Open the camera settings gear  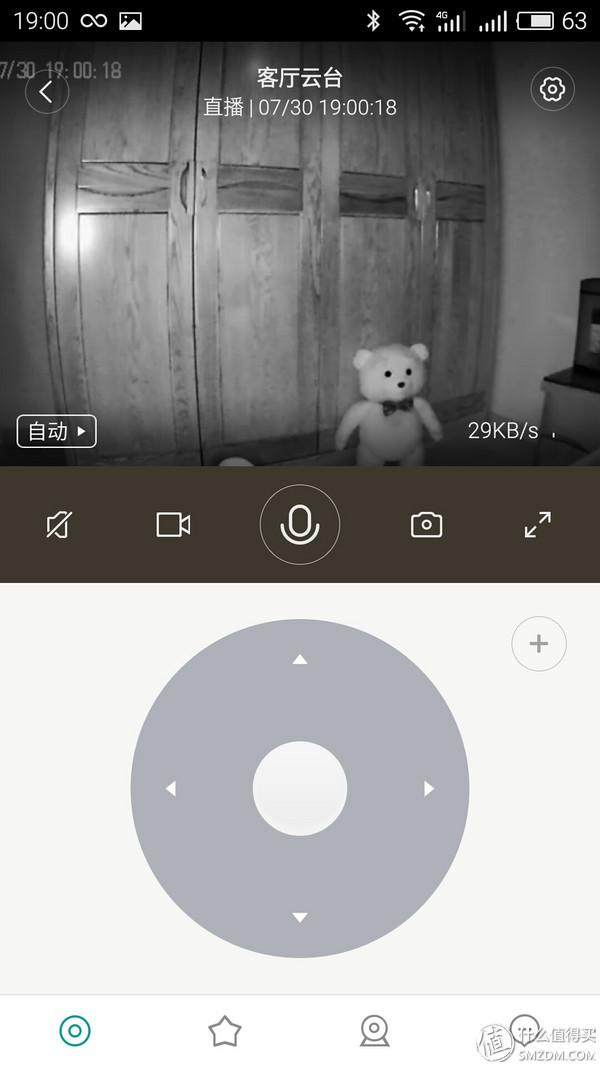tap(551, 90)
